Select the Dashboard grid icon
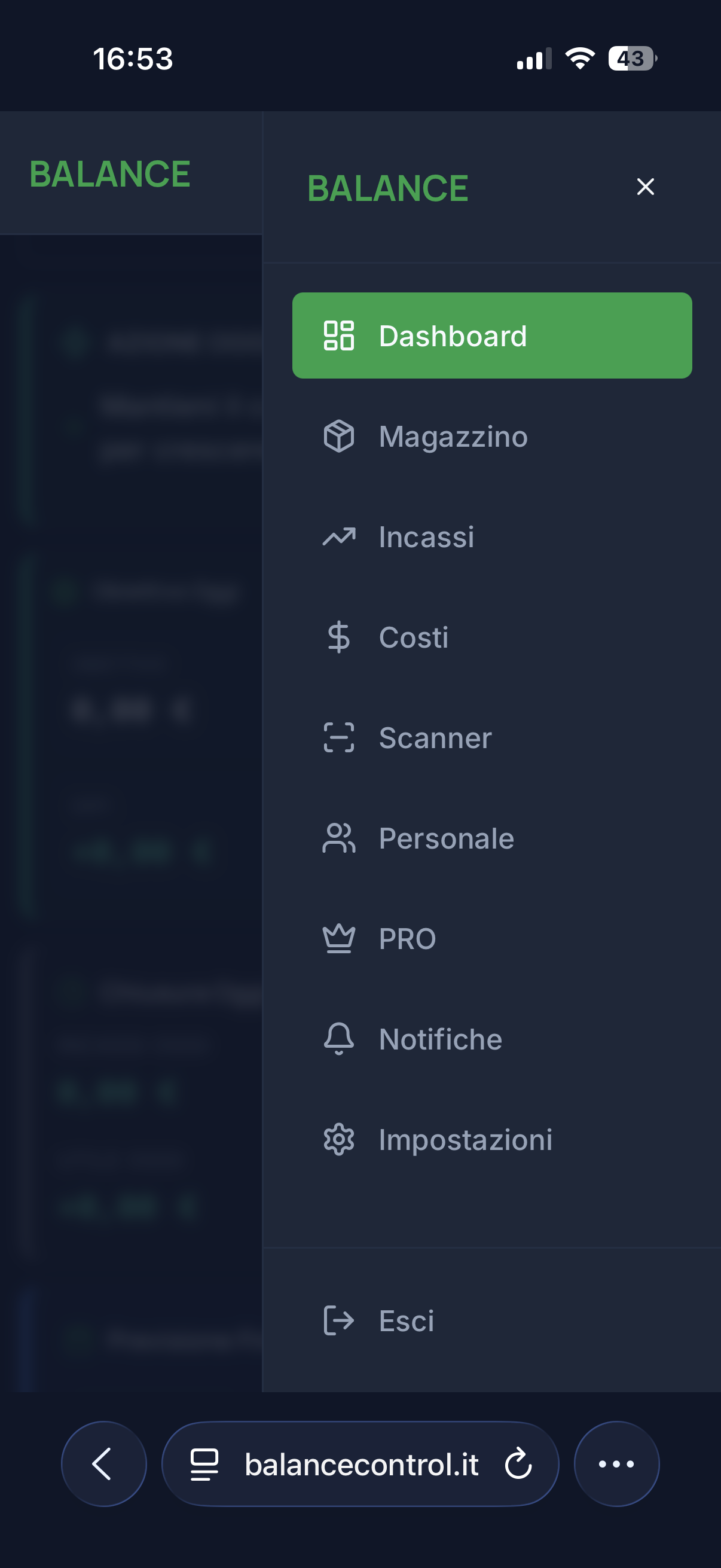Screen dimensions: 721x1568 [x=339, y=335]
